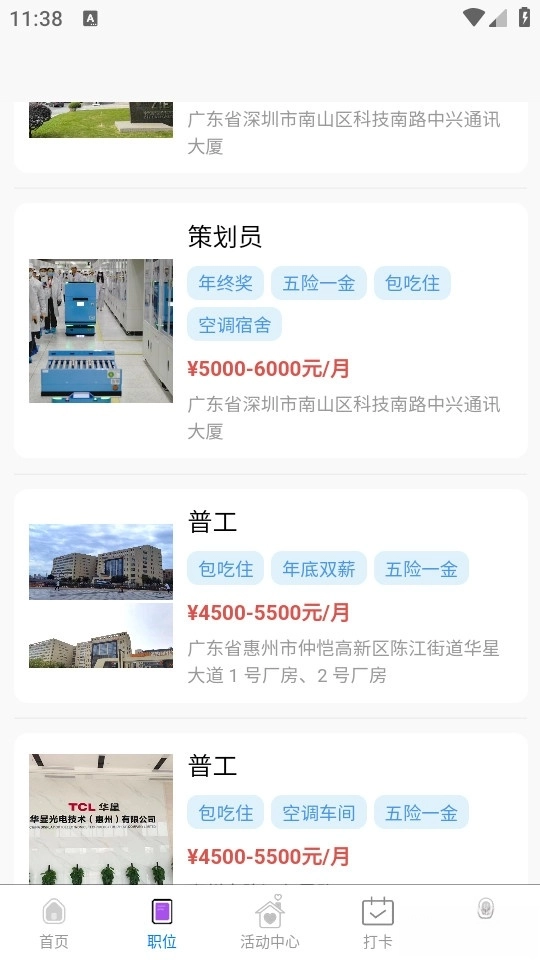
Task: Open the partially visible job card at top
Action: click(270, 137)
